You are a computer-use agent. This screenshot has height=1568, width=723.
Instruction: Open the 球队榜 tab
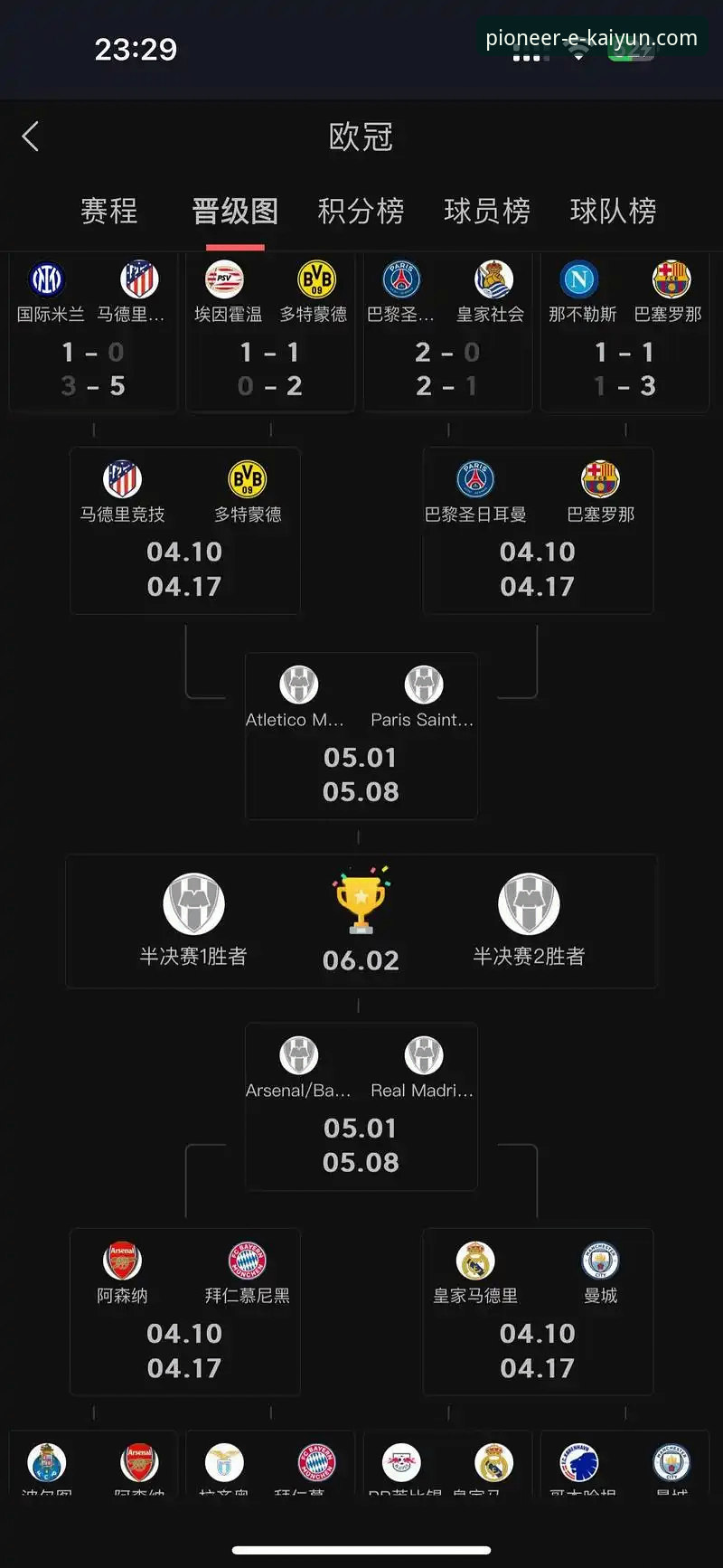tap(613, 211)
